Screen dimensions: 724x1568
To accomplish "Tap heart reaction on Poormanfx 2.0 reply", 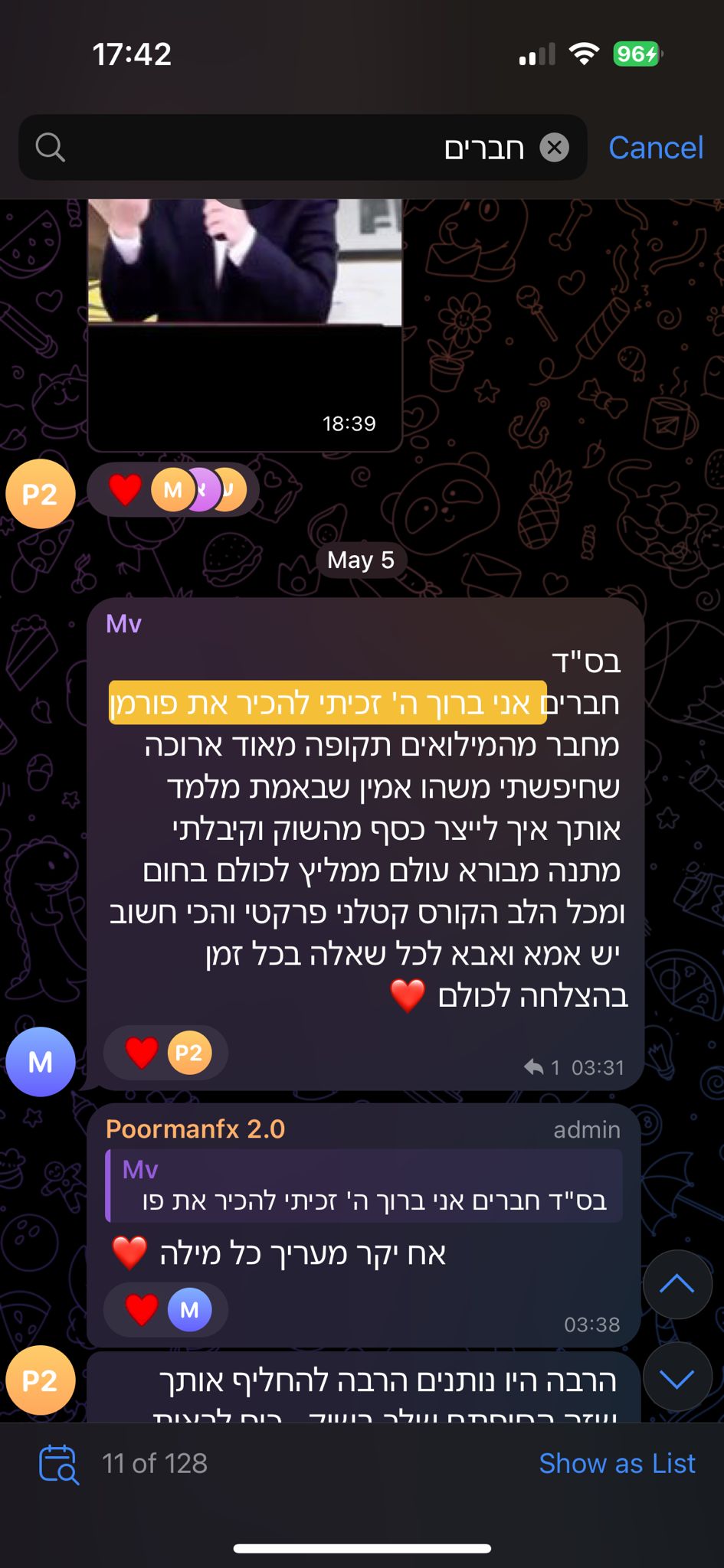I will pyautogui.click(x=142, y=1309).
